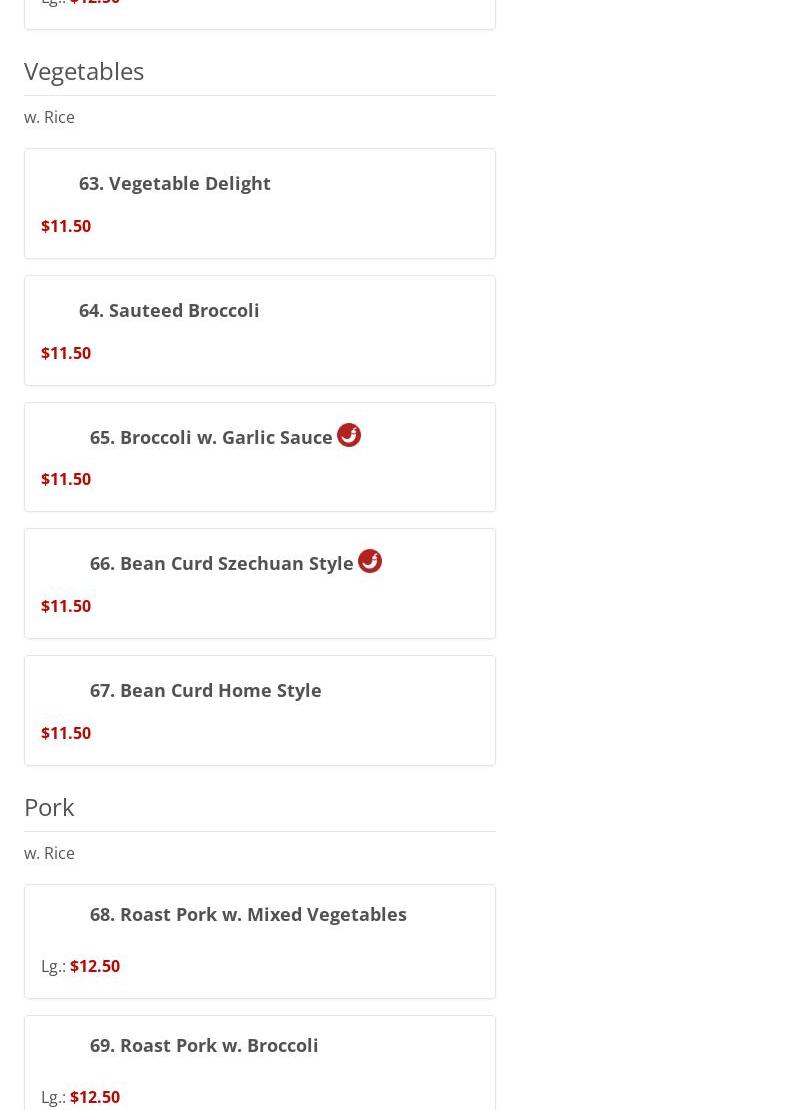
Task: Select 68. Roast Pork w. Mixed Vegetables
Action: click(x=248, y=915)
